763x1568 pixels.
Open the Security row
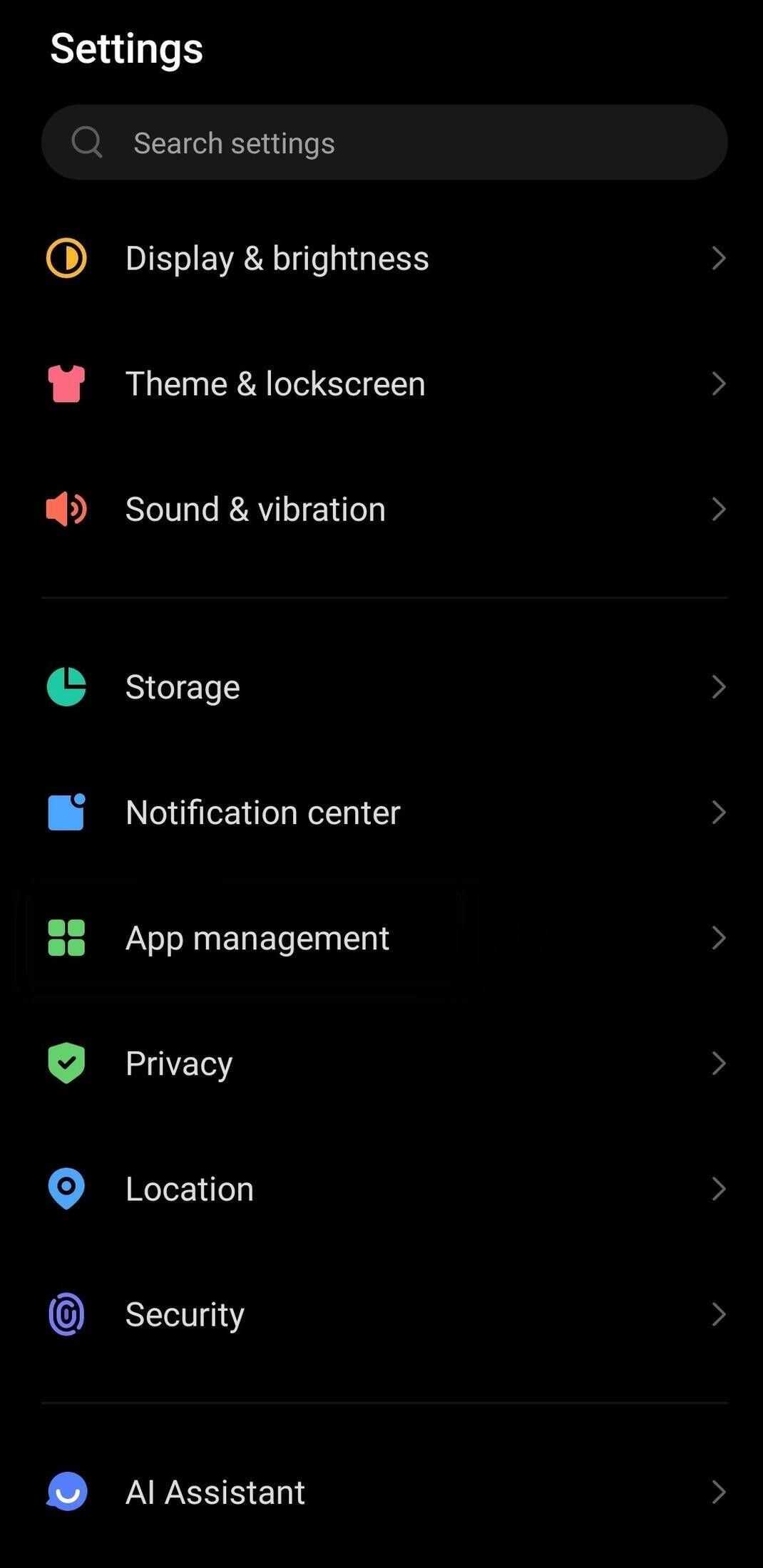coord(384,1314)
